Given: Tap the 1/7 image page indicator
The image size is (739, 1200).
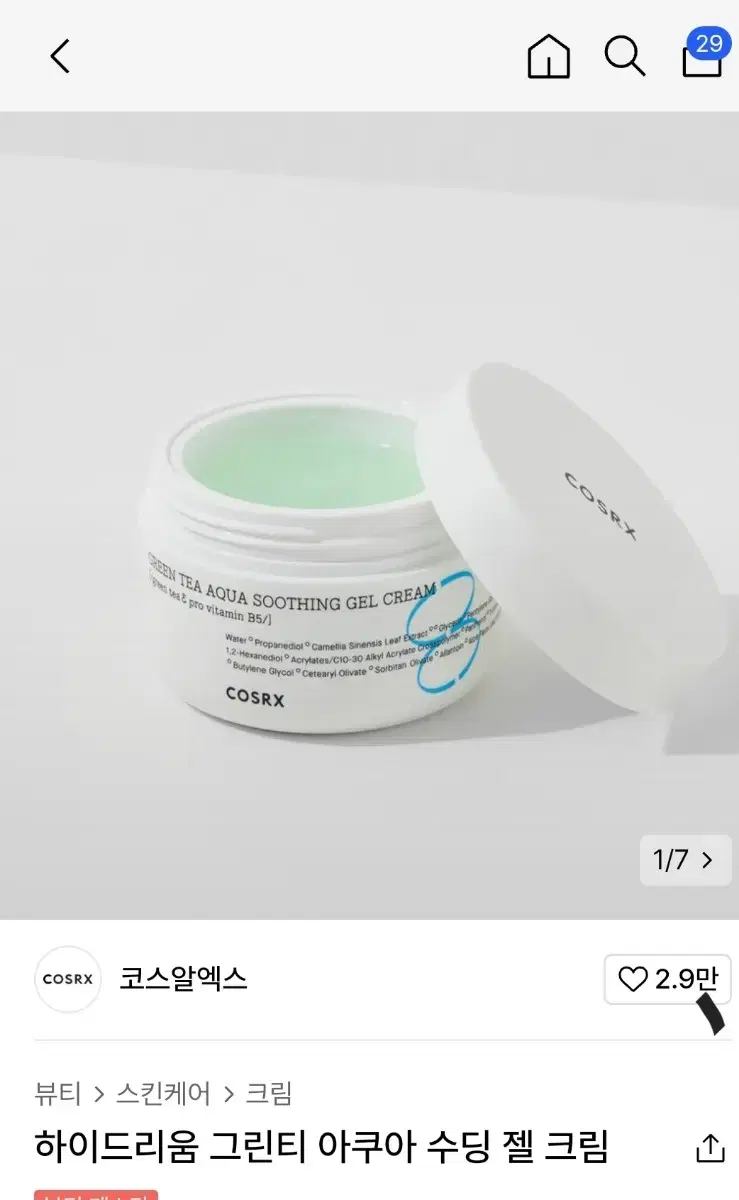Looking at the screenshot, I should pos(685,860).
